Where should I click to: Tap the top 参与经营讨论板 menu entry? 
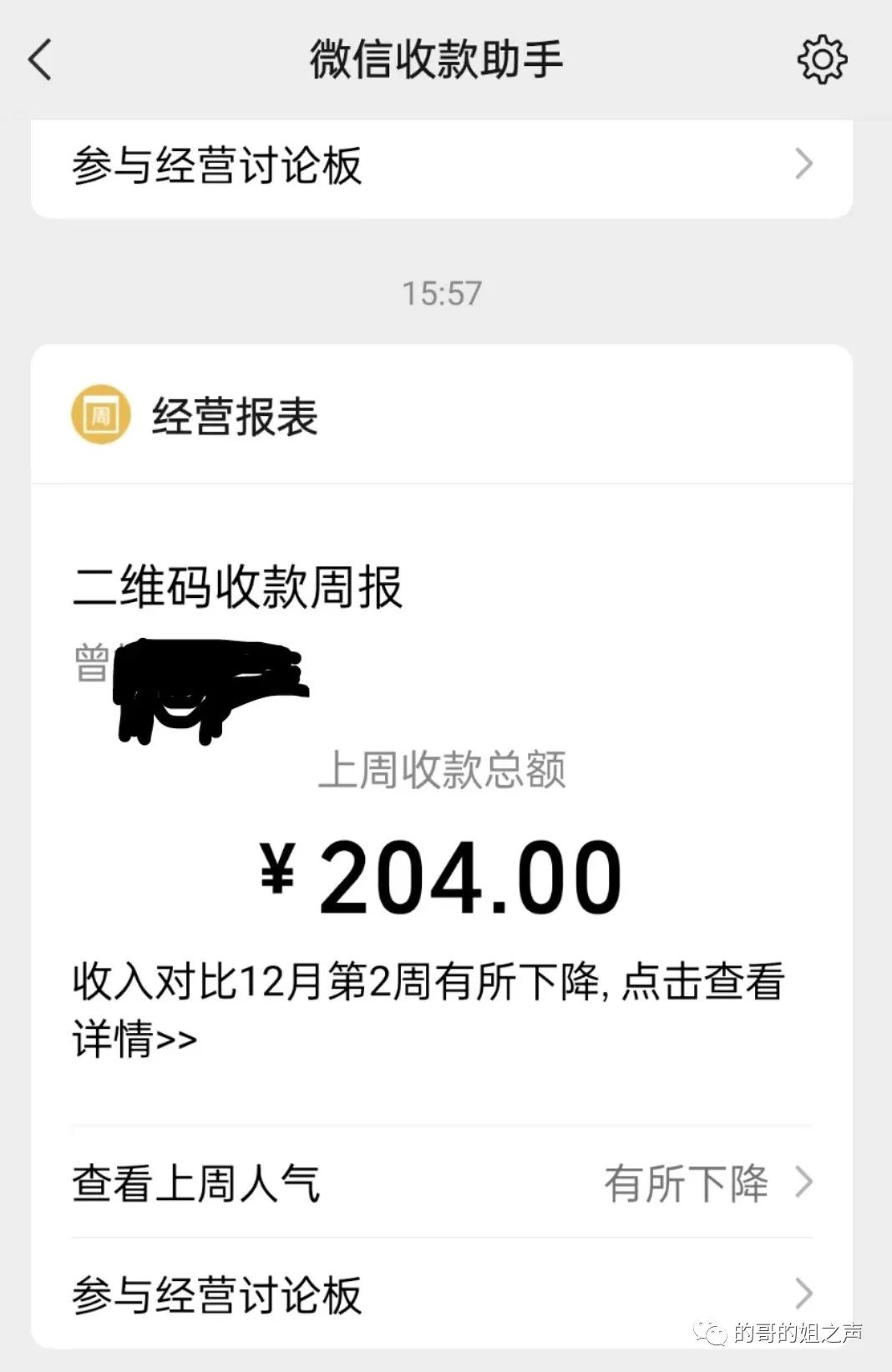tap(217, 166)
